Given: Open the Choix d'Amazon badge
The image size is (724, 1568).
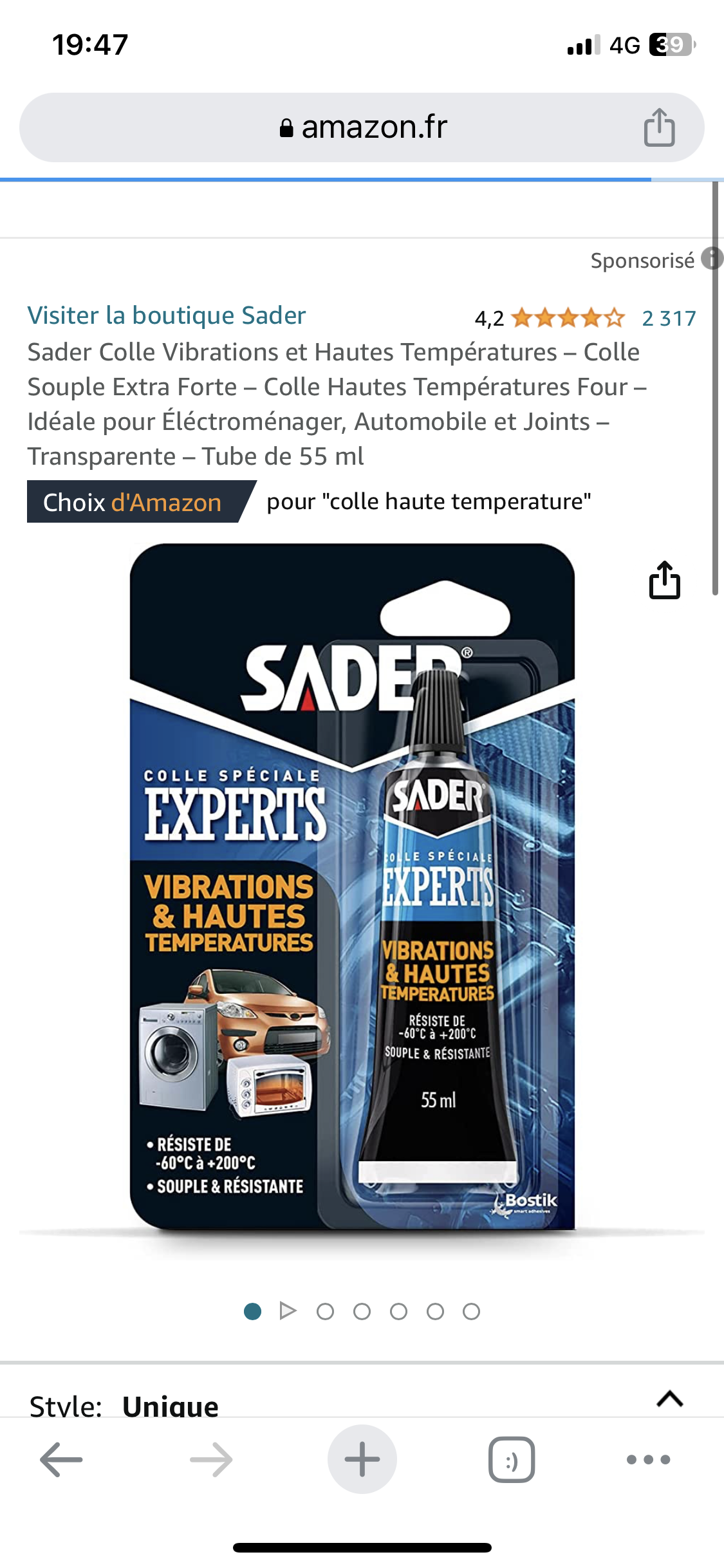Looking at the screenshot, I should click(x=133, y=502).
